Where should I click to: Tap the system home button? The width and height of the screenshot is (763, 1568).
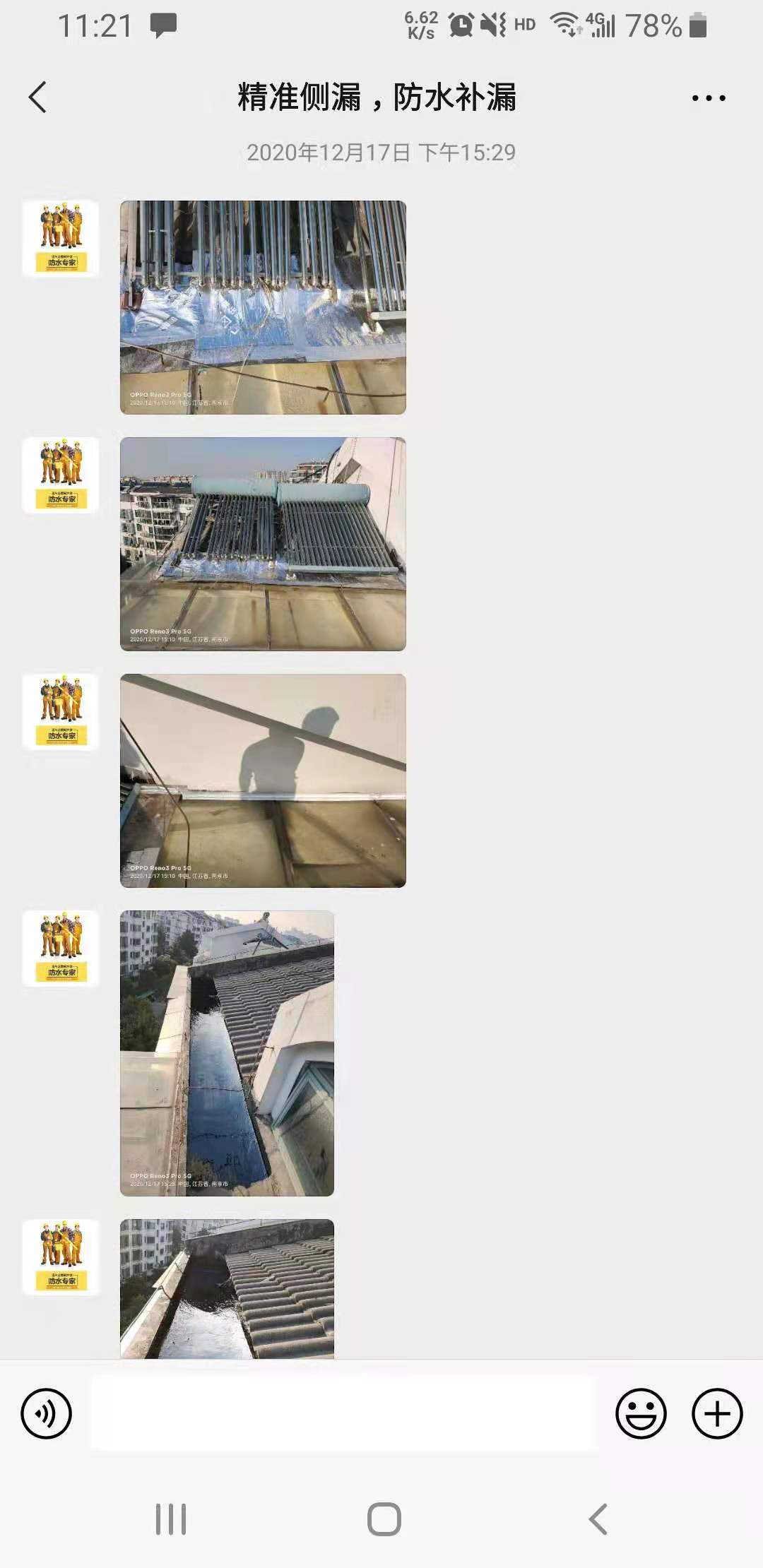click(384, 1519)
